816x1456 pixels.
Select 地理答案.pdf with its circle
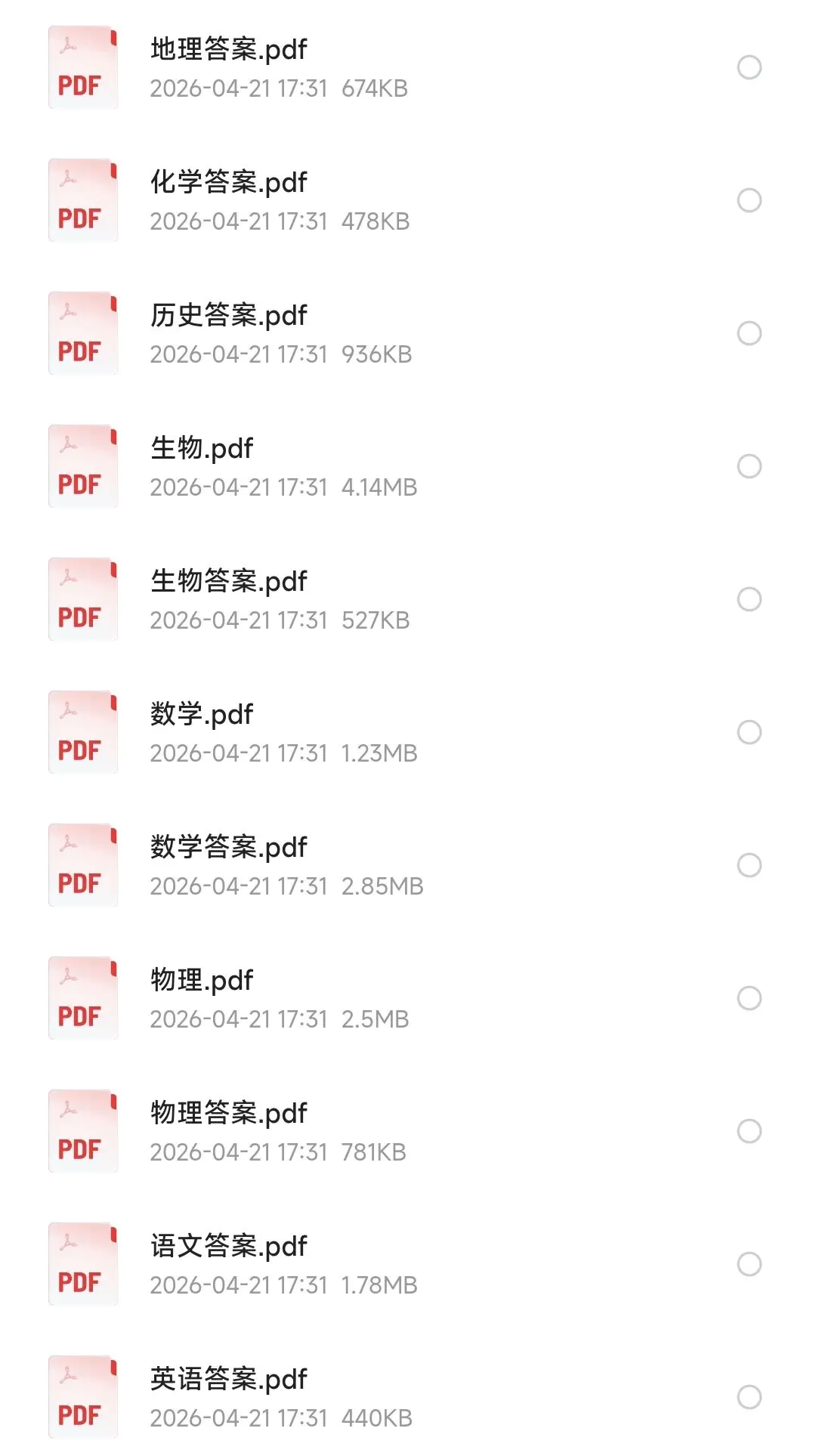click(x=749, y=67)
